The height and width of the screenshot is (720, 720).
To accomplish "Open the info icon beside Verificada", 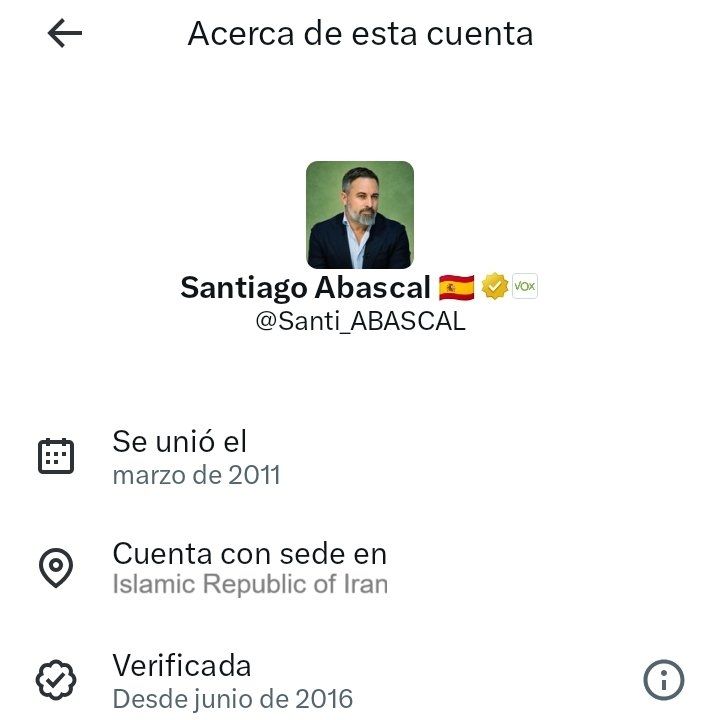I will point(663,681).
